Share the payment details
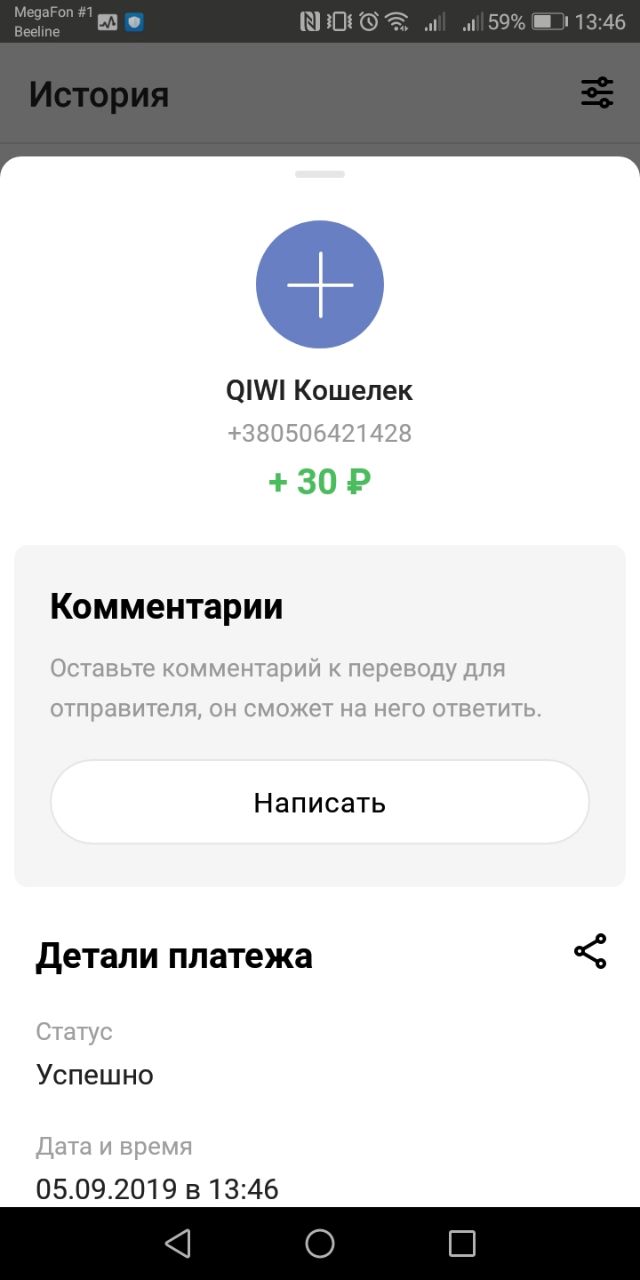The width and height of the screenshot is (640, 1280). (x=590, y=951)
